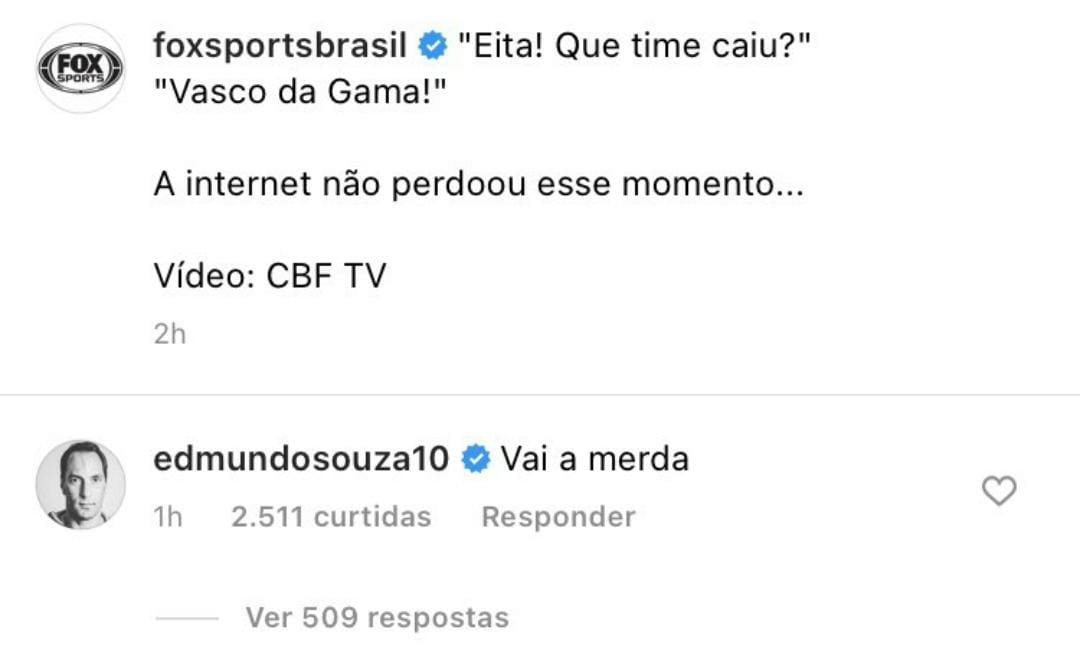
Task: Open the foxsportsbrasil username link
Action: pos(280,46)
